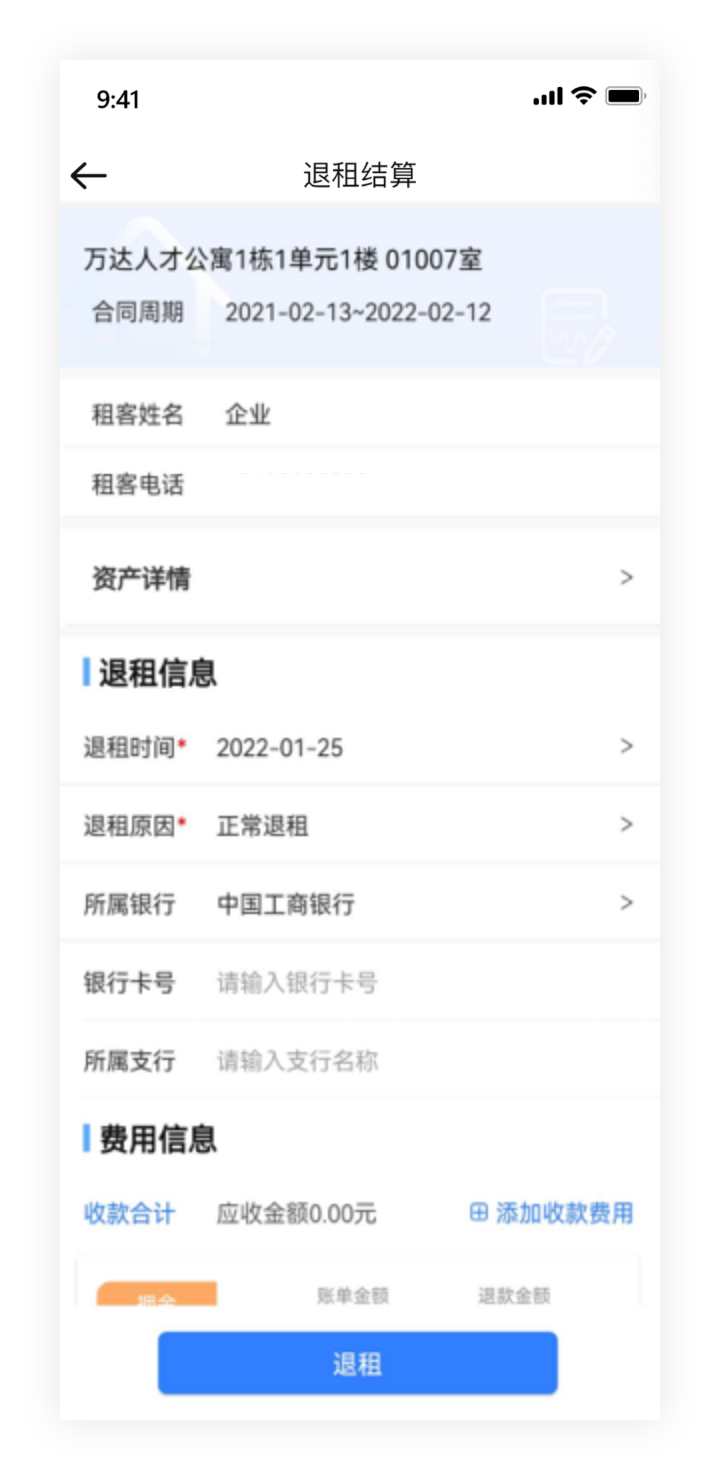
Task: Open the 资产详情 row
Action: point(360,578)
